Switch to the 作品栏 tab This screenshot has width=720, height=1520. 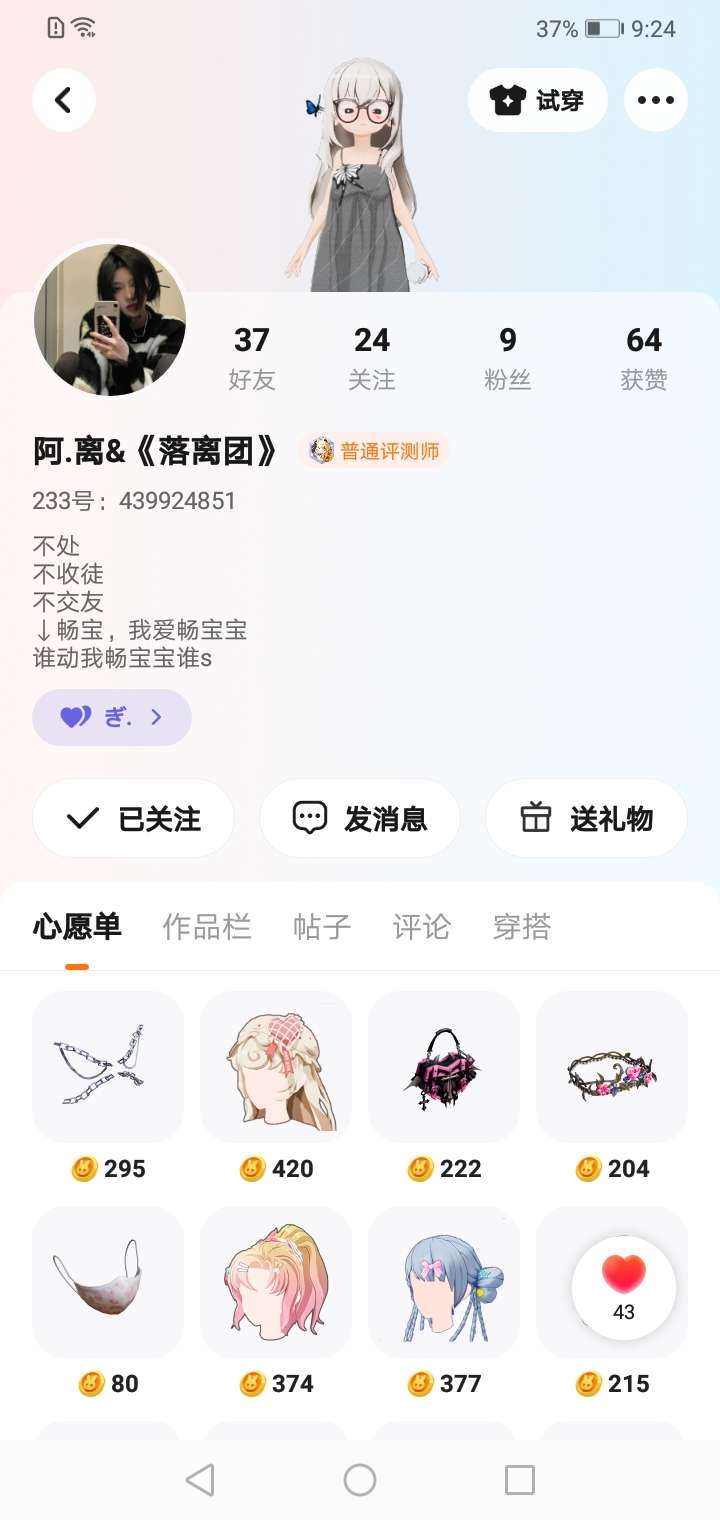(x=206, y=927)
